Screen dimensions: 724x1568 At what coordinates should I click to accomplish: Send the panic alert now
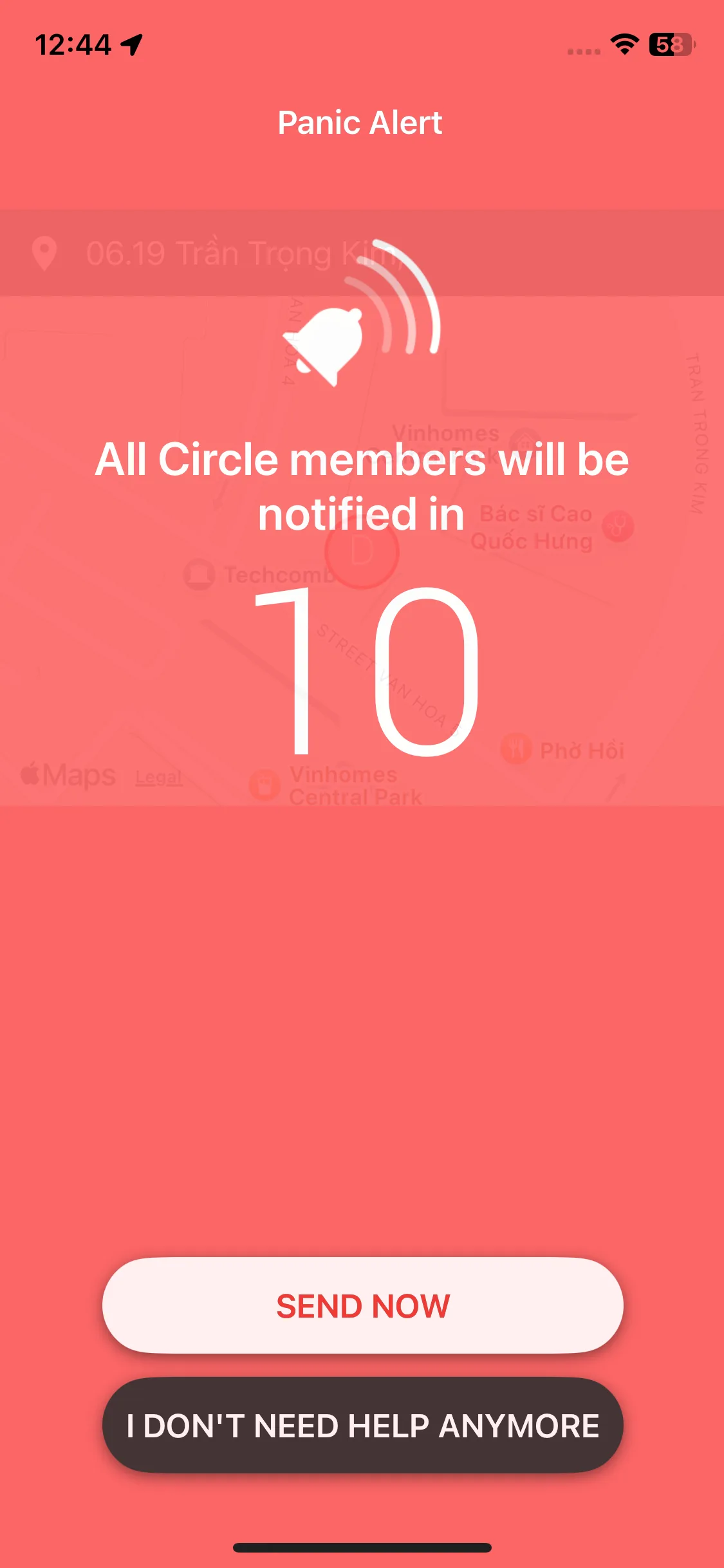[362, 1305]
